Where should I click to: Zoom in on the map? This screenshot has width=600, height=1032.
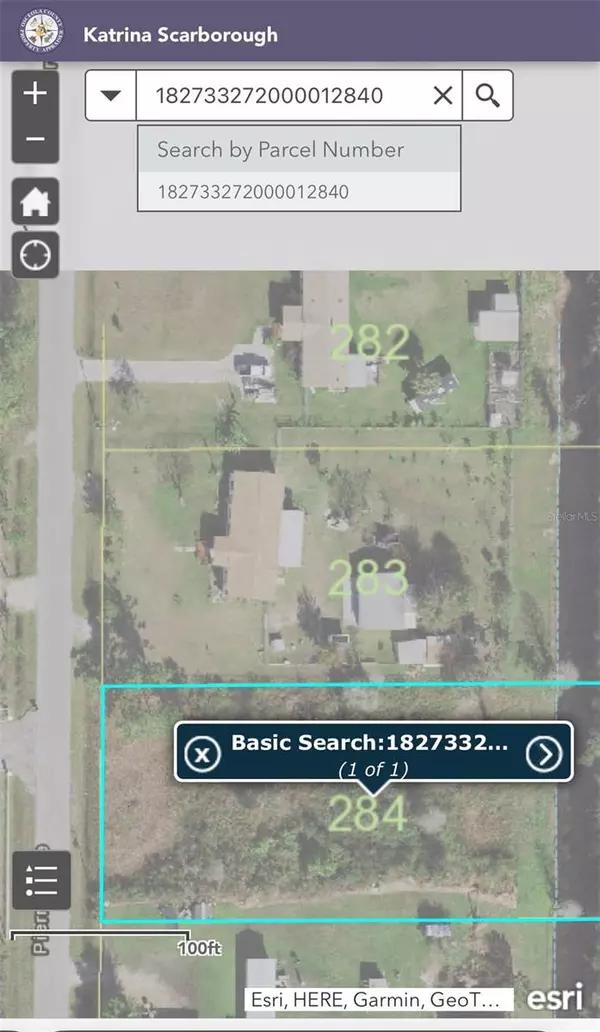(35, 95)
